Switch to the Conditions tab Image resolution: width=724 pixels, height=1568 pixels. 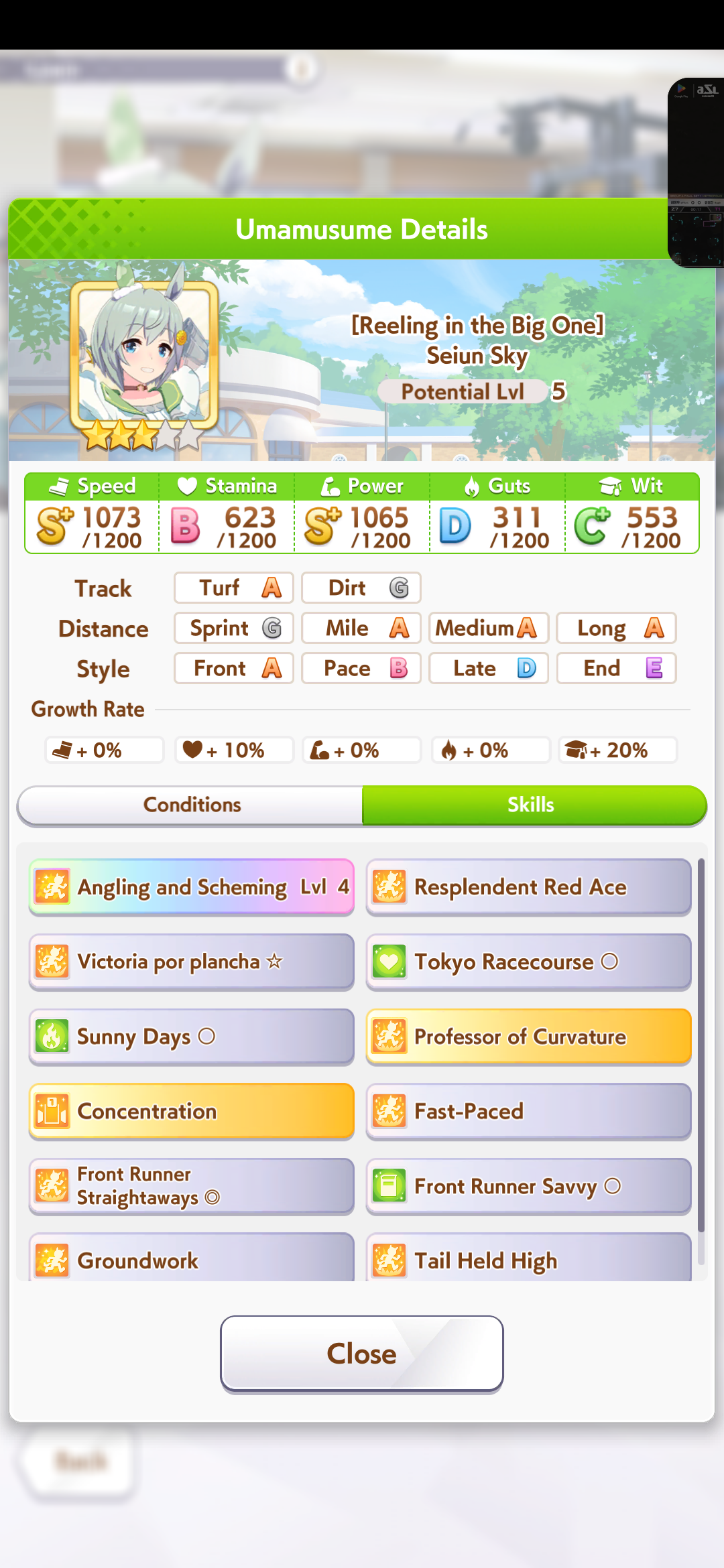click(191, 805)
